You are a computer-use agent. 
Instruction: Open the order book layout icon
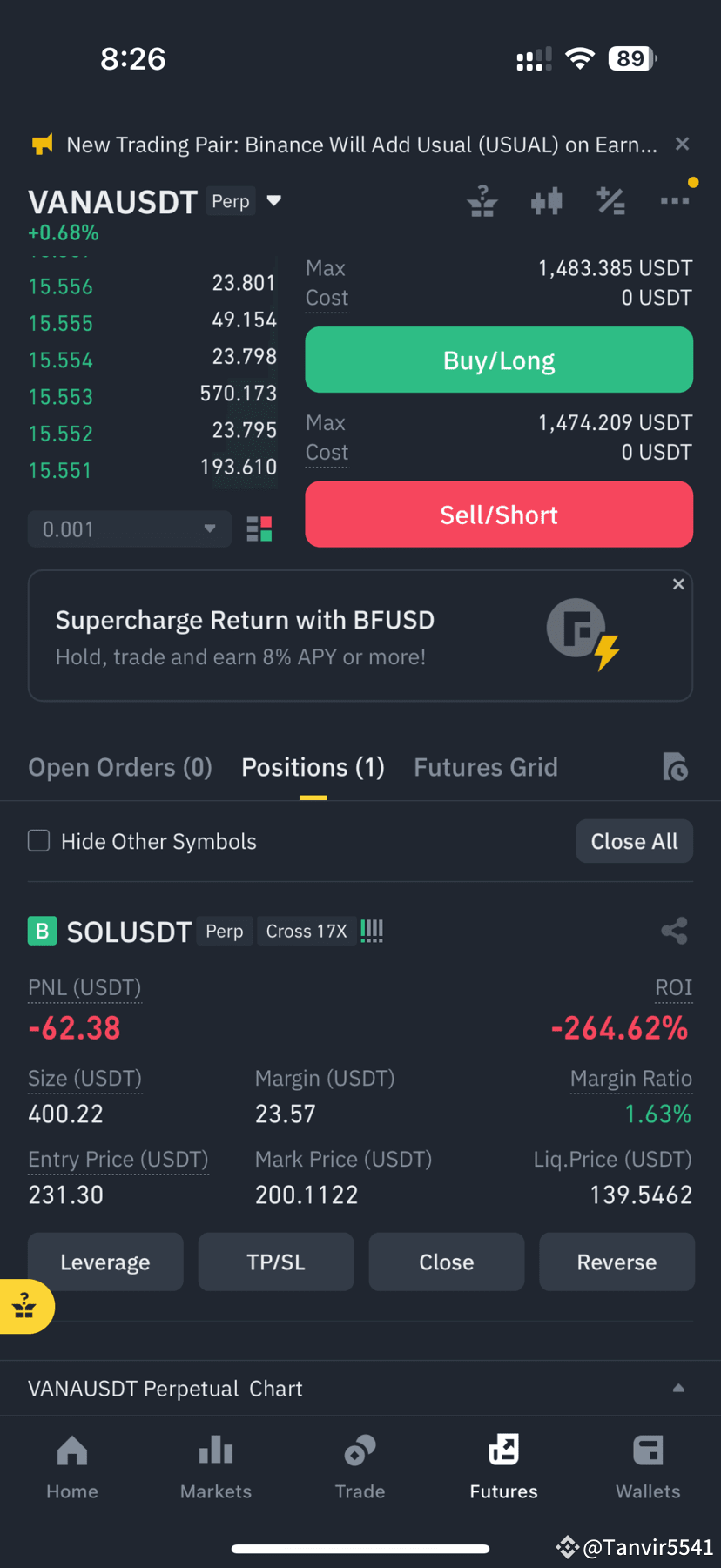pos(258,528)
